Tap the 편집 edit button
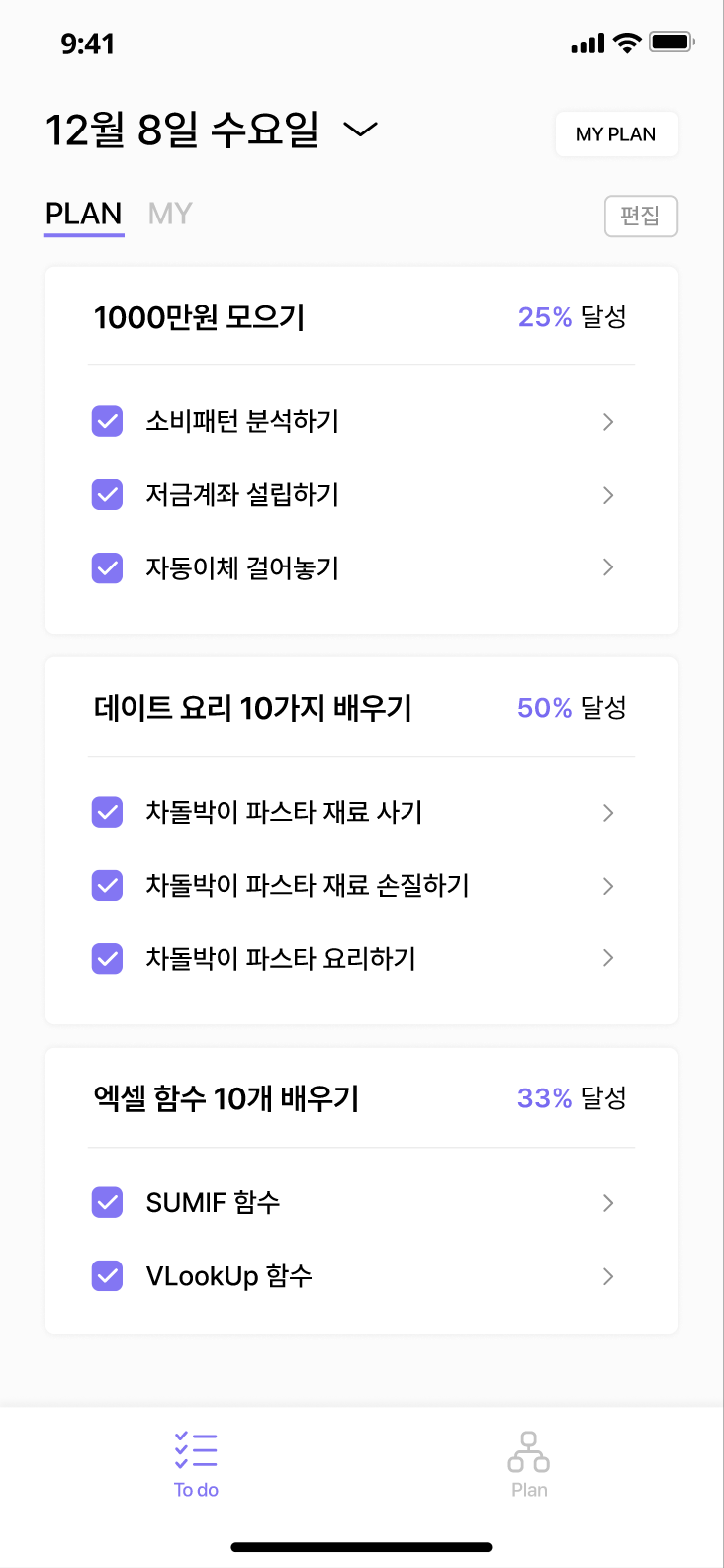The image size is (724, 1568). click(640, 216)
